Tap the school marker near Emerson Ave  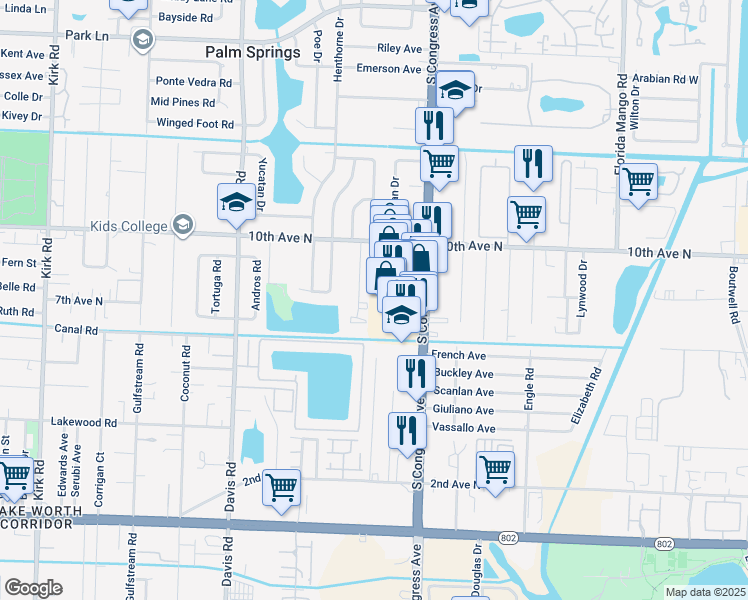pyautogui.click(x=455, y=90)
